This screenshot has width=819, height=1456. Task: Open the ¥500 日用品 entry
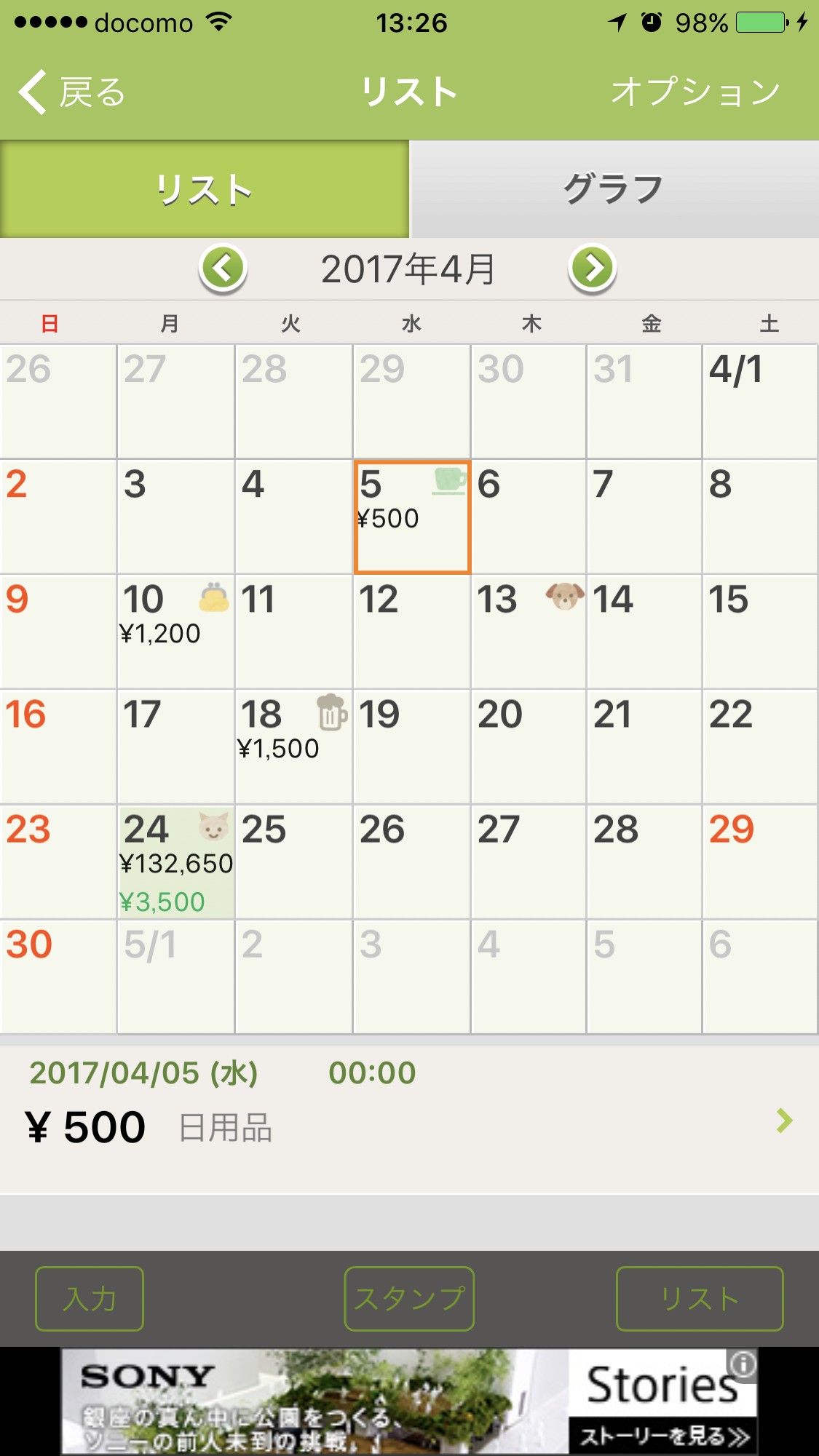click(x=409, y=1120)
